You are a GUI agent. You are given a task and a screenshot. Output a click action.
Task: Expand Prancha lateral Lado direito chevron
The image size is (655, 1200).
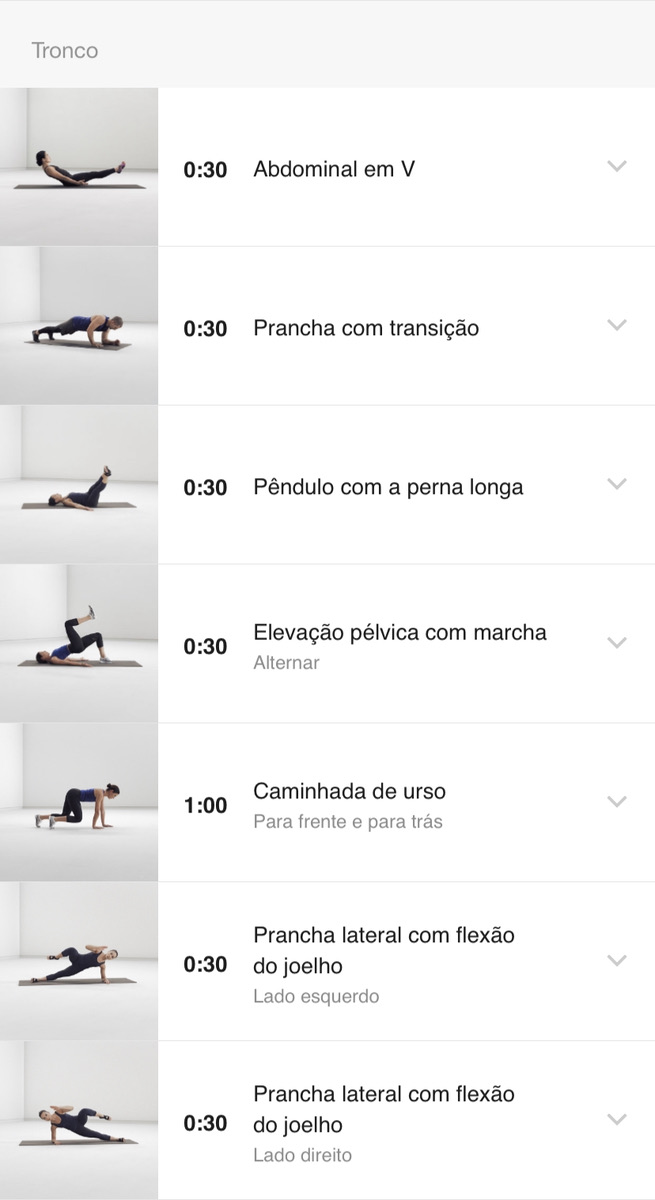coord(617,1120)
